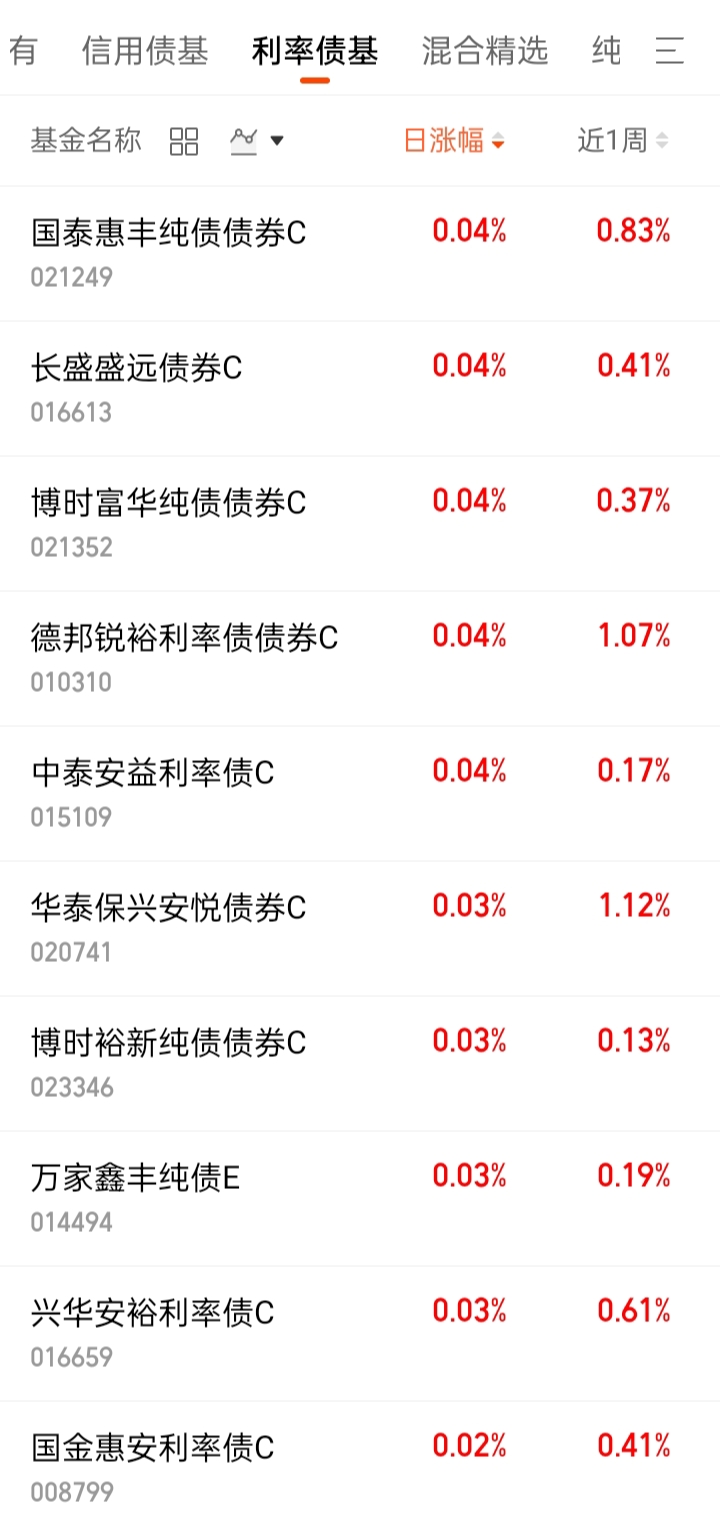Screen dimensions: 720x1527
Task: Sort funds by 近1周 column
Action: [623, 141]
